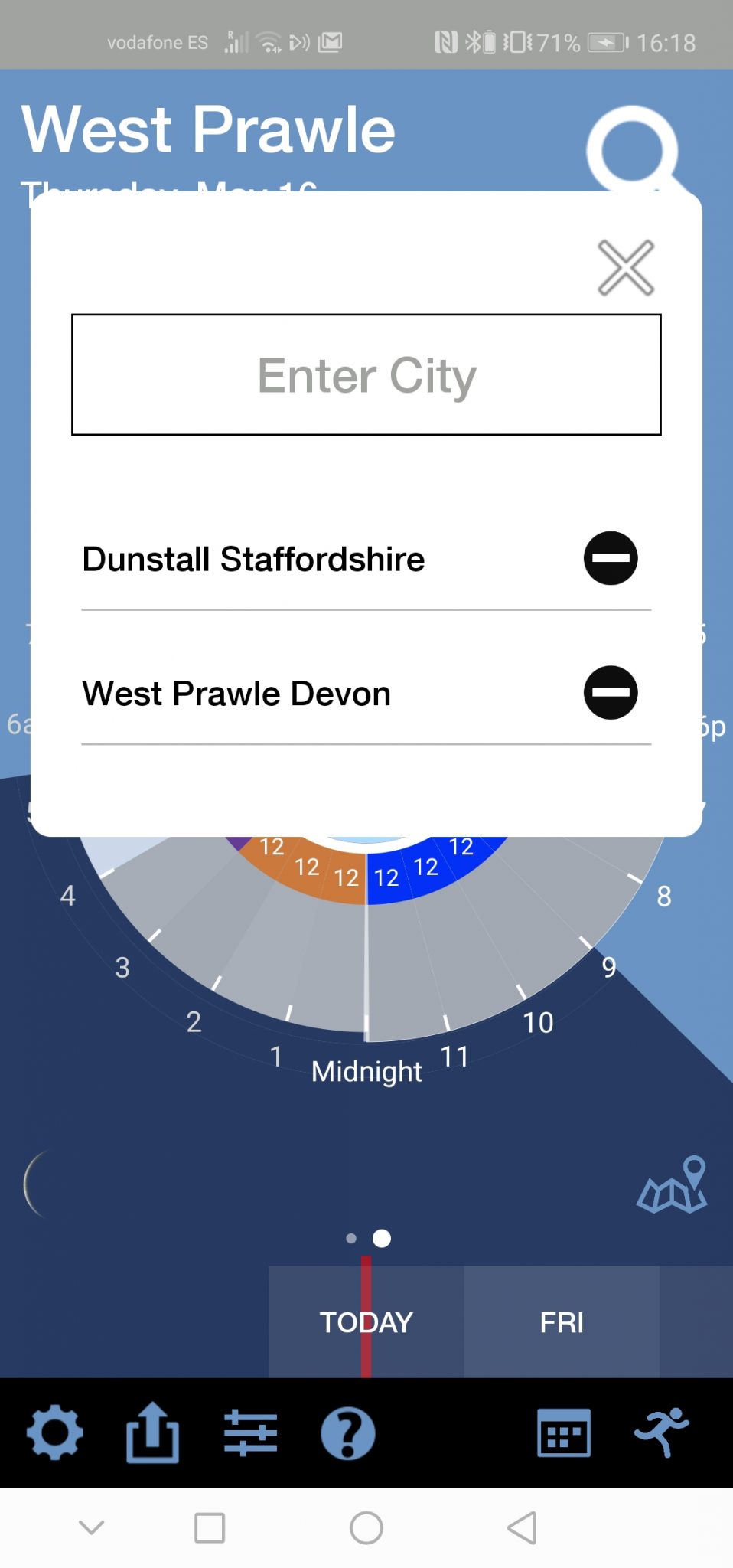733x1568 pixels.
Task: Open the calendar view
Action: click(x=564, y=1432)
